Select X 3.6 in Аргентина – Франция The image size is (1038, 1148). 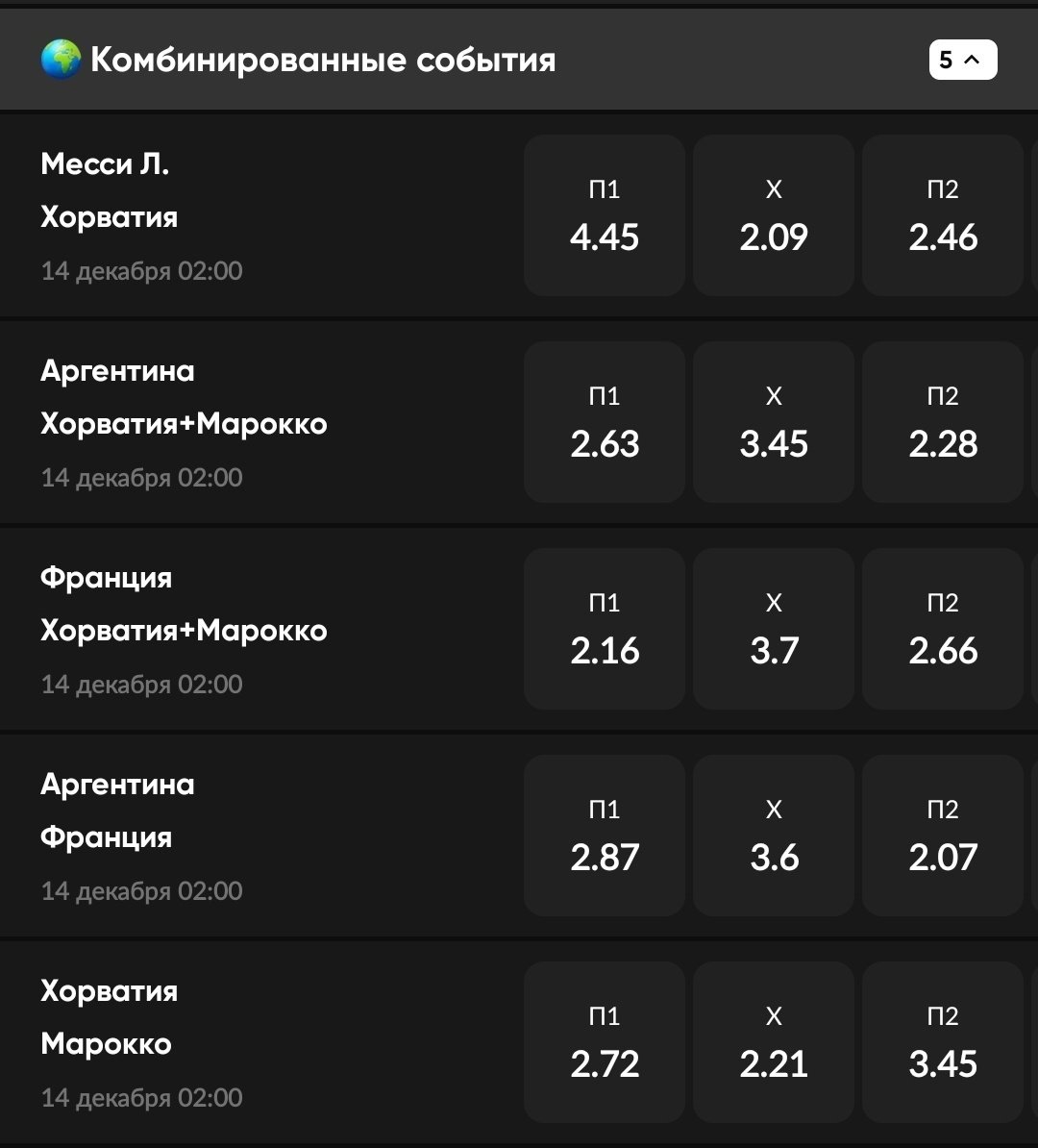[774, 836]
